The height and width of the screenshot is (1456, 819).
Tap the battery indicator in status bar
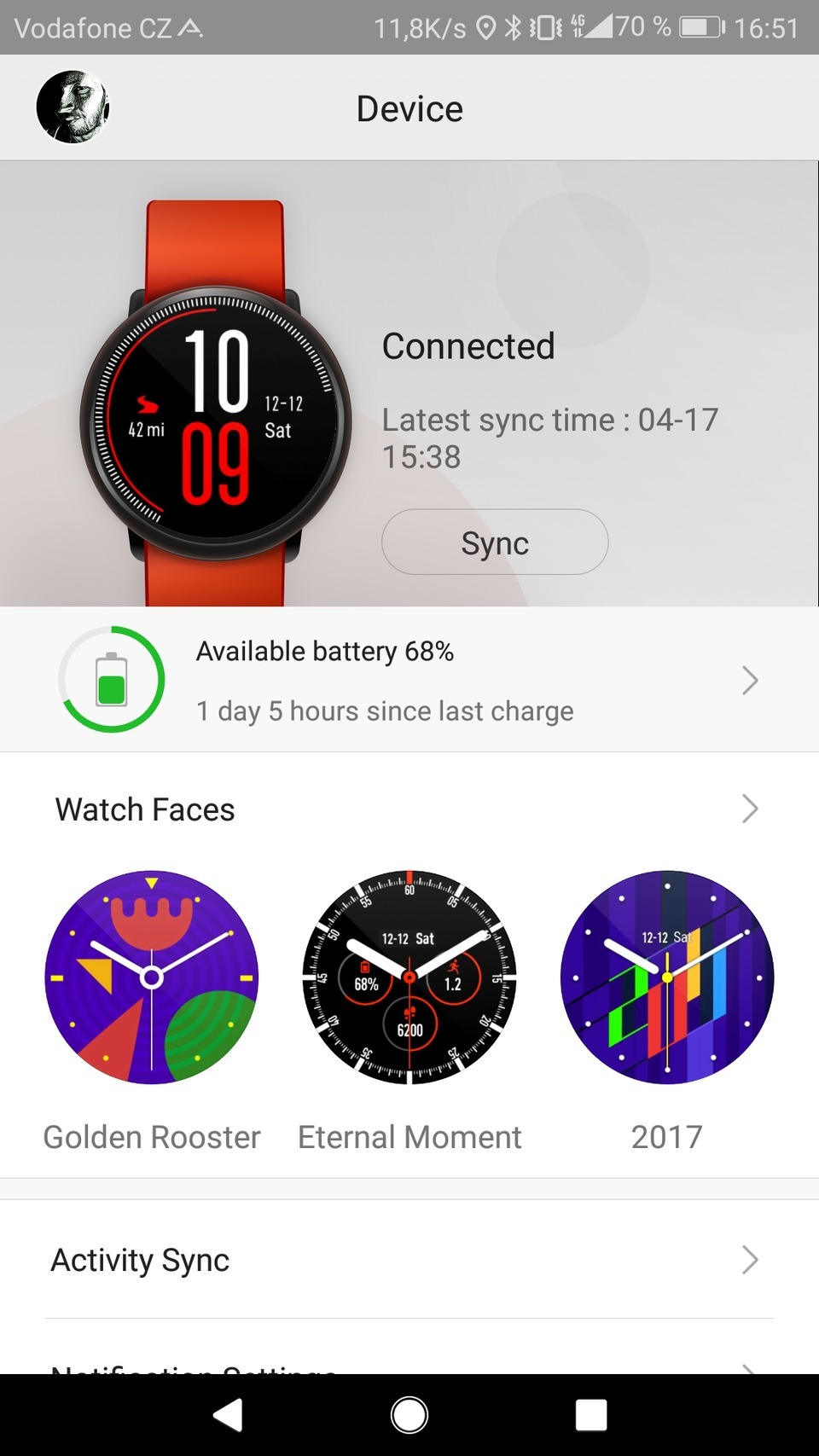click(700, 26)
